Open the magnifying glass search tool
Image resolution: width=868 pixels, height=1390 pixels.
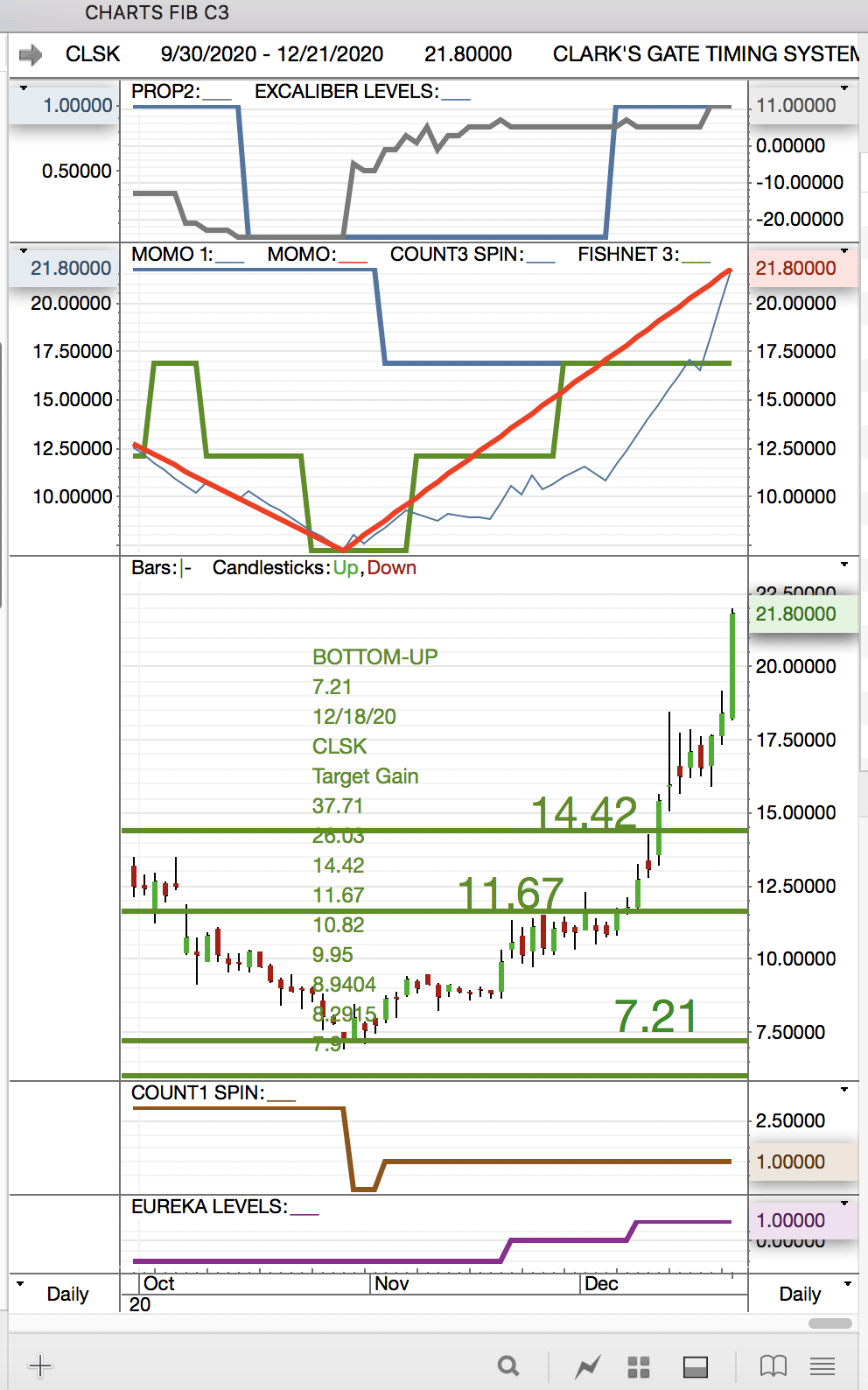(x=508, y=1365)
